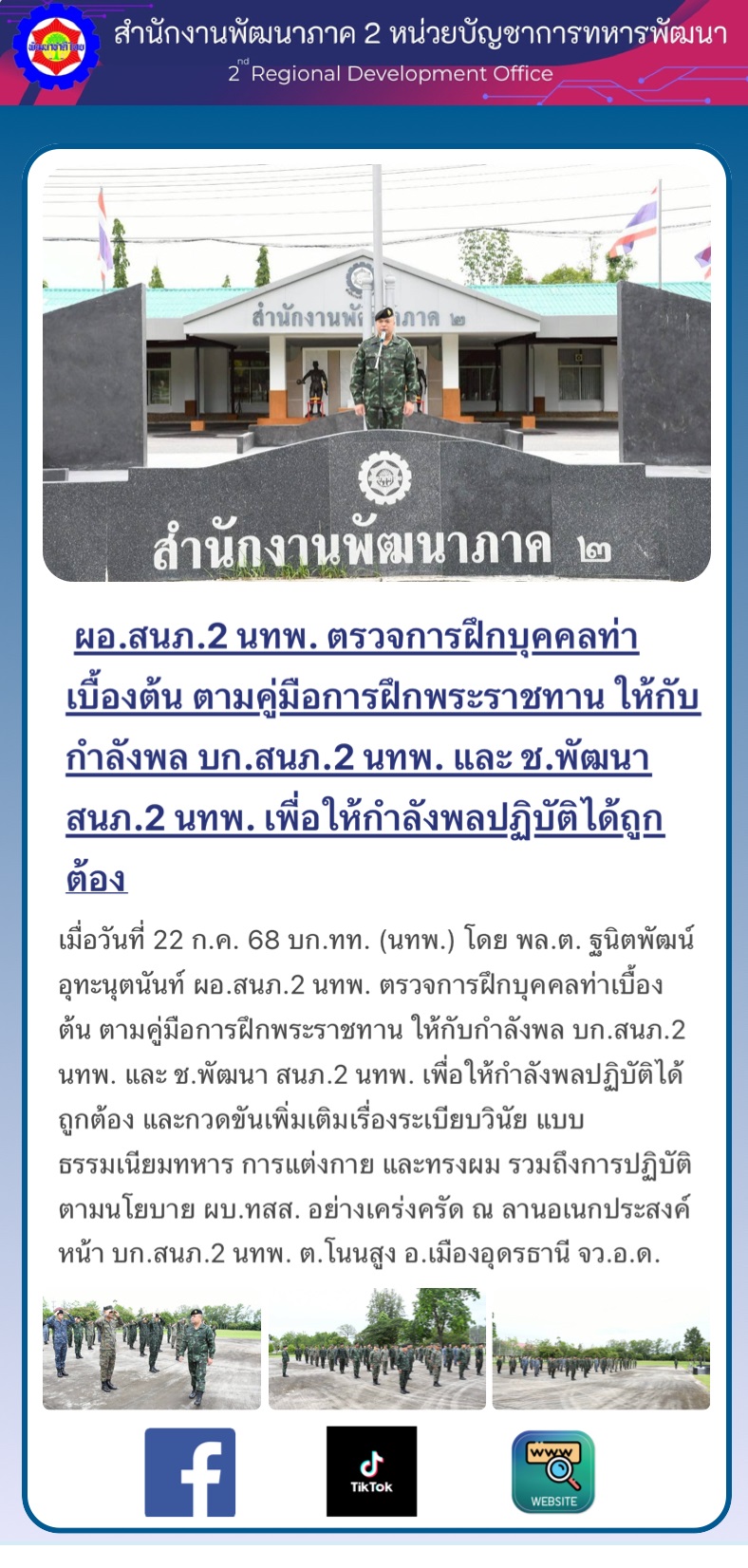Image resolution: width=748 pixels, height=1568 pixels.
Task: Open the Website icon
Action: click(553, 1472)
